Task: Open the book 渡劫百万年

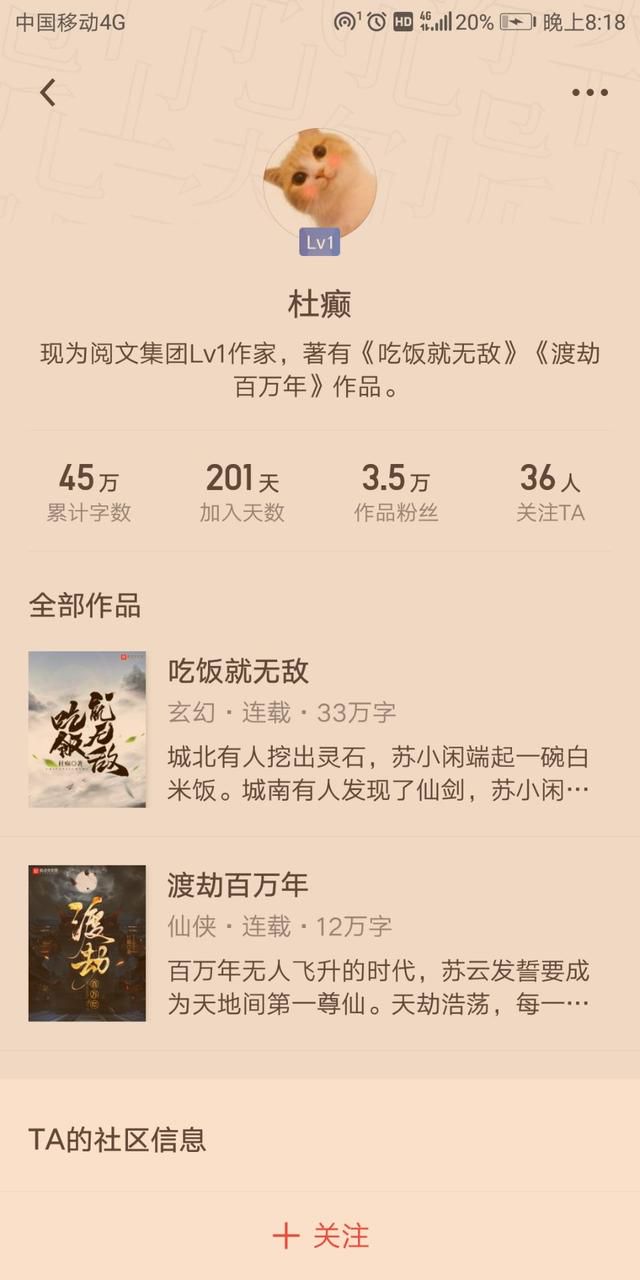Action: pyautogui.click(x=320, y=943)
